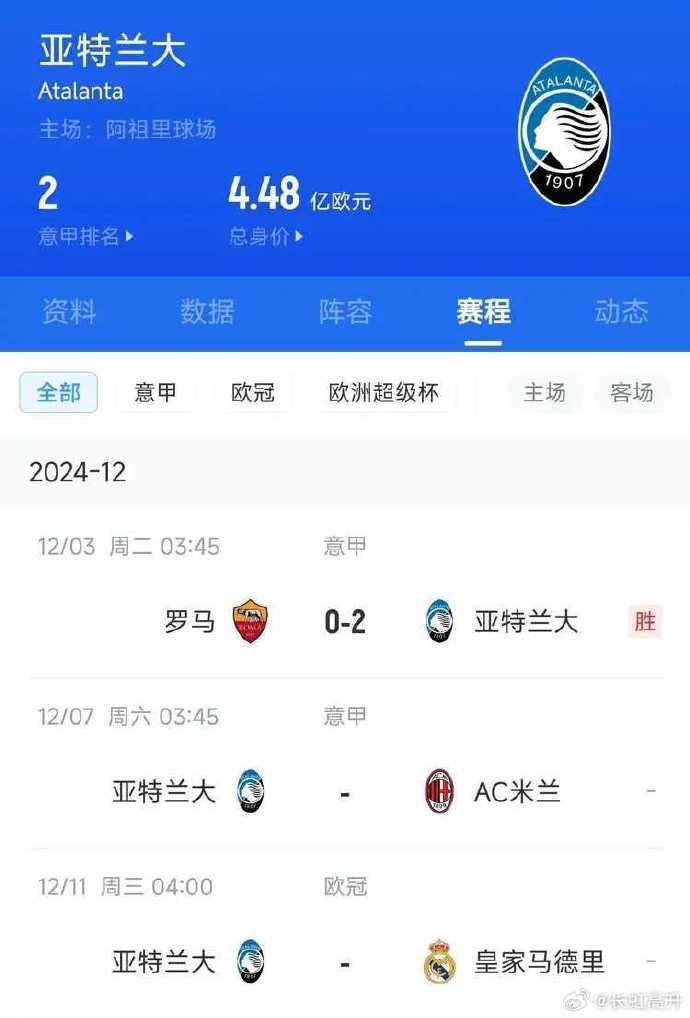This screenshot has height=1018, width=690.
Task: Filter matches by 欧洲超级杯
Action: tap(383, 393)
